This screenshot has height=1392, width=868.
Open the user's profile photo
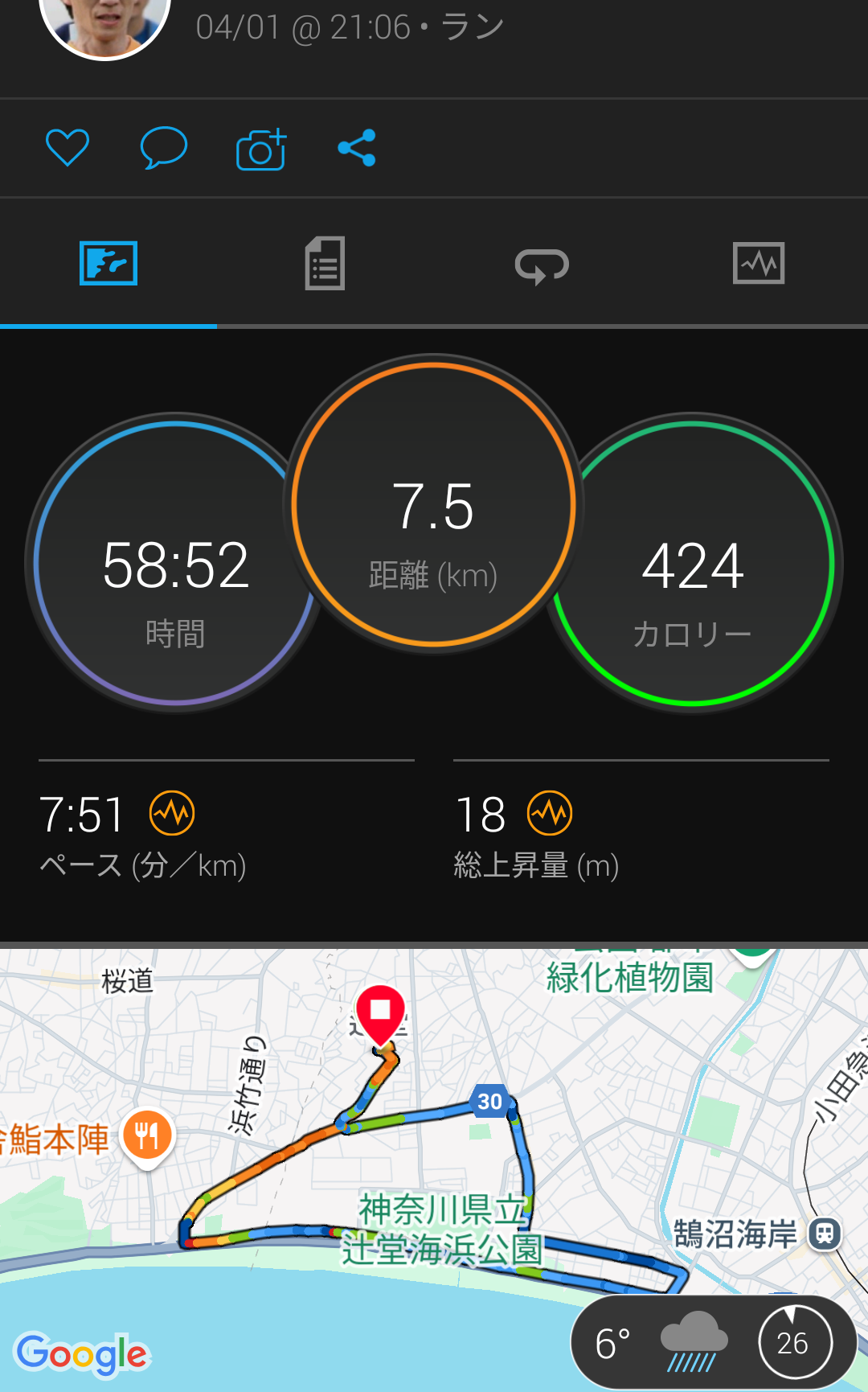[104, 24]
